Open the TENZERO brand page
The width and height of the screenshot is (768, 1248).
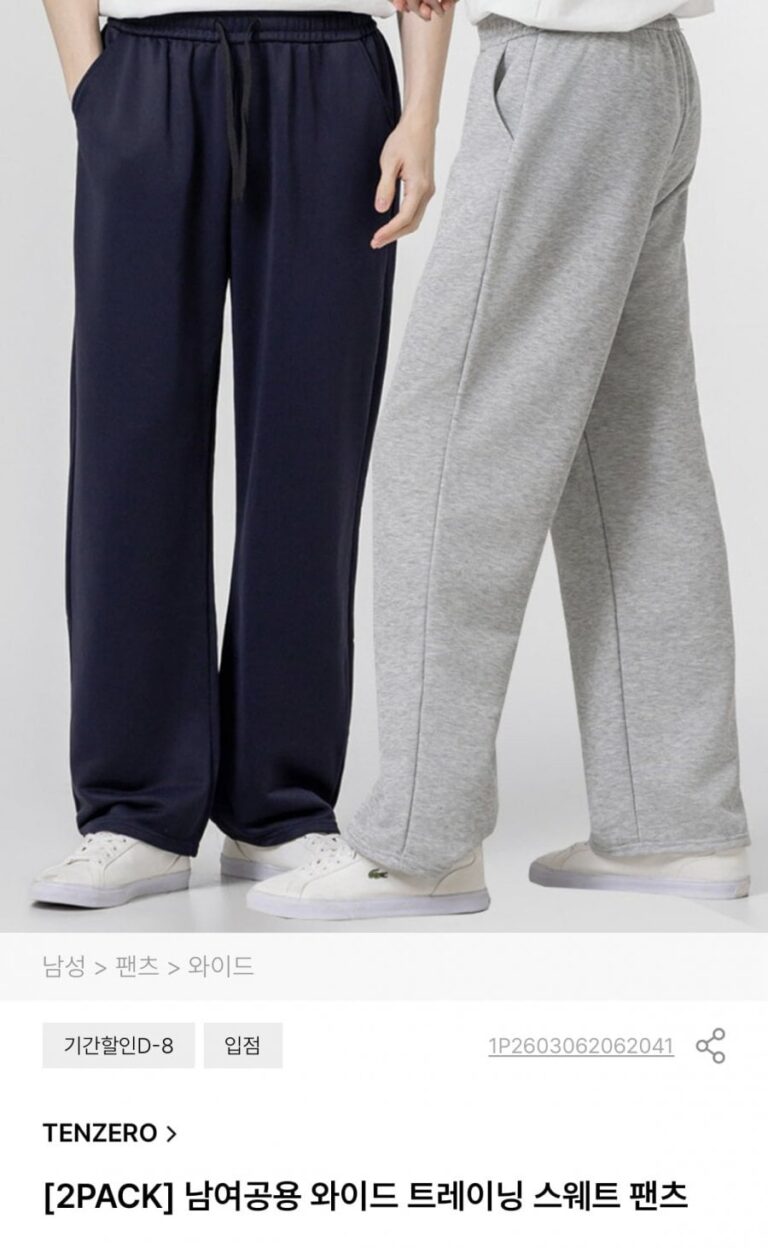[110, 1133]
